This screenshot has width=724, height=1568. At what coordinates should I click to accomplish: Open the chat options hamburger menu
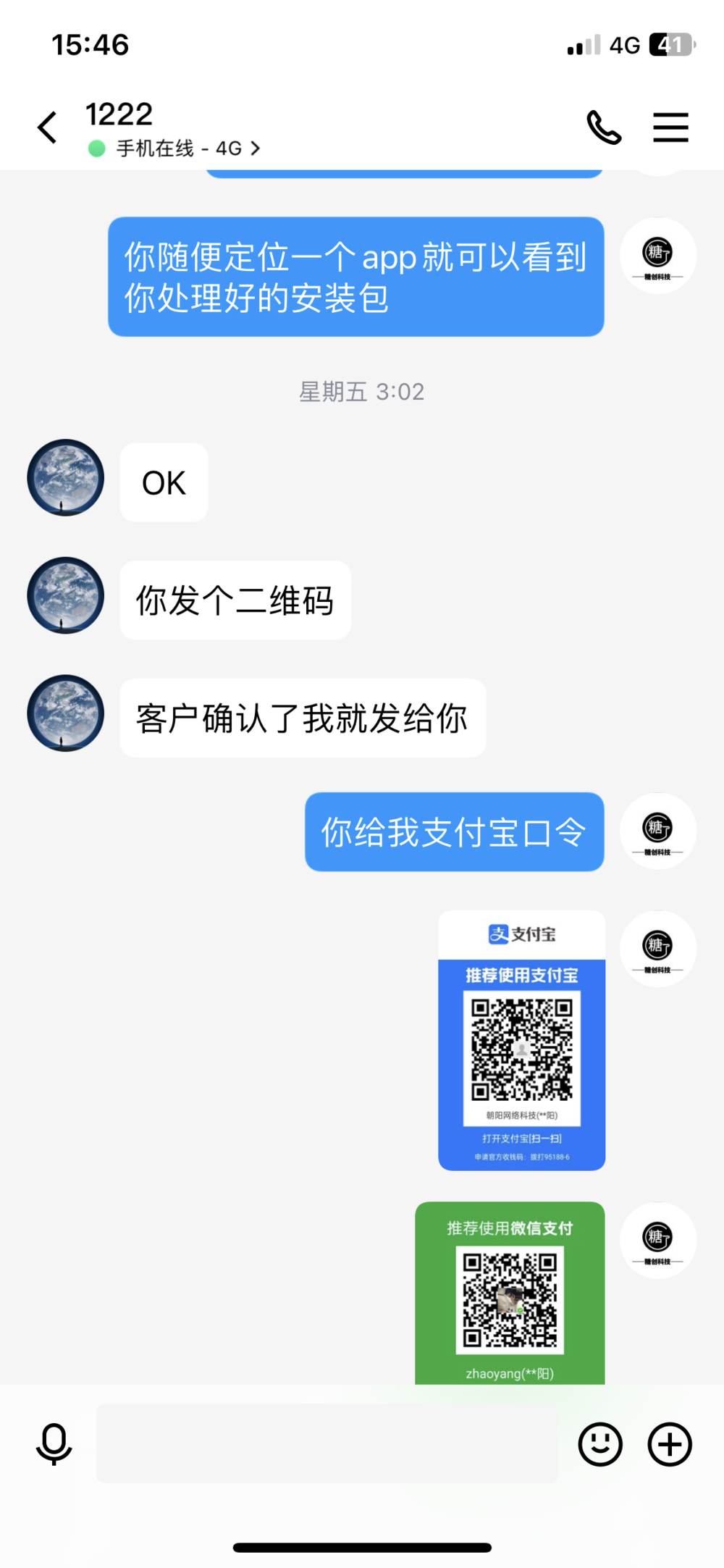pos(670,127)
